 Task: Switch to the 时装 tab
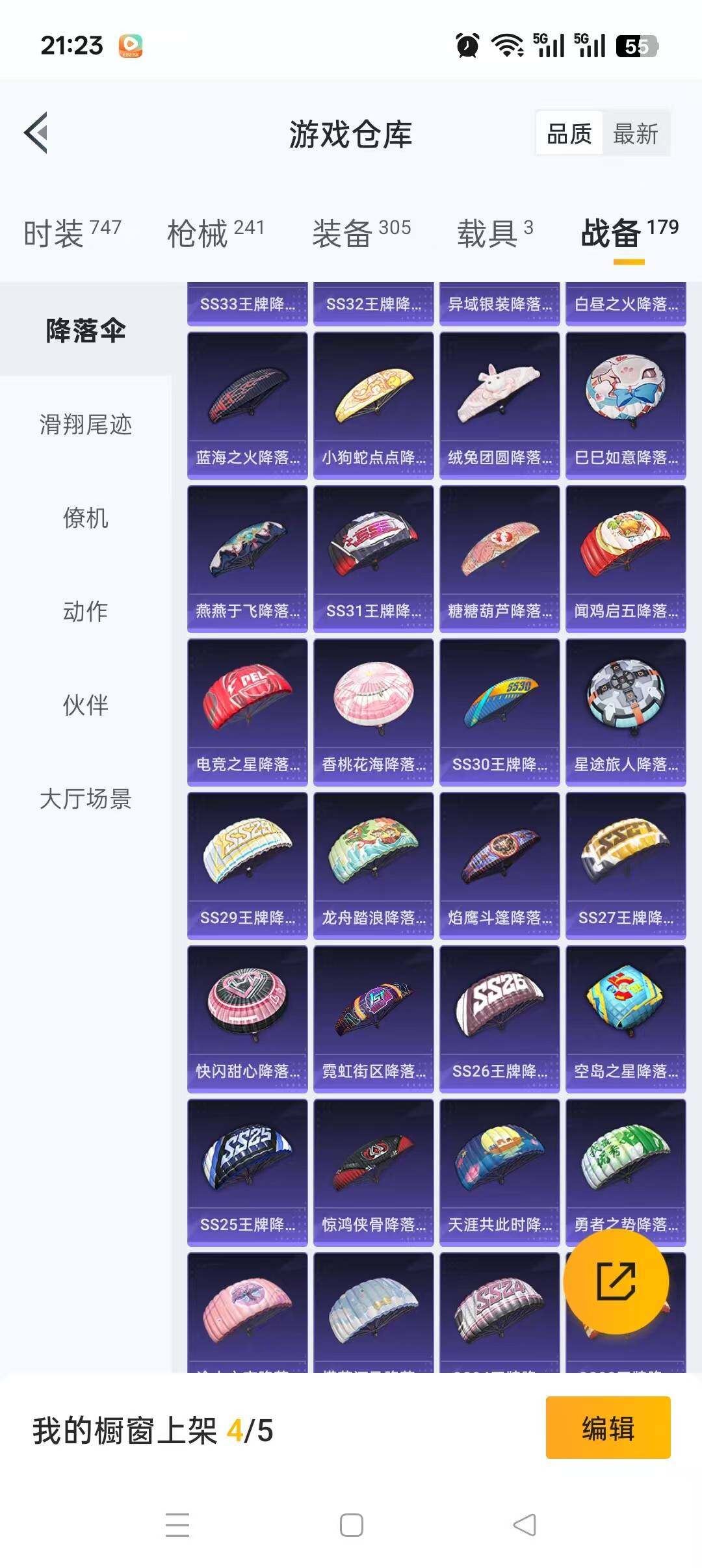[72, 233]
